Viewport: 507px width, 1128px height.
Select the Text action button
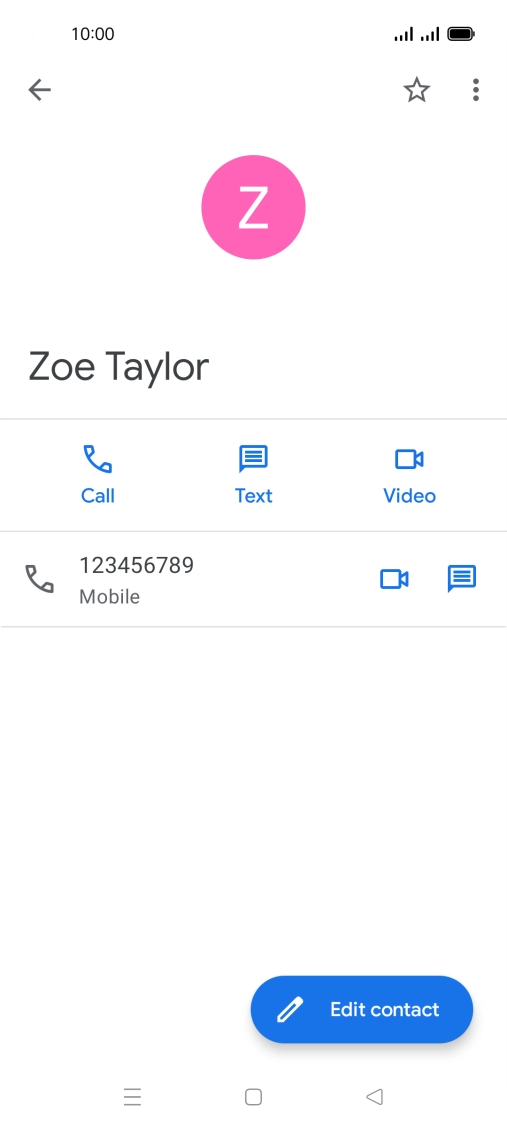click(x=253, y=475)
